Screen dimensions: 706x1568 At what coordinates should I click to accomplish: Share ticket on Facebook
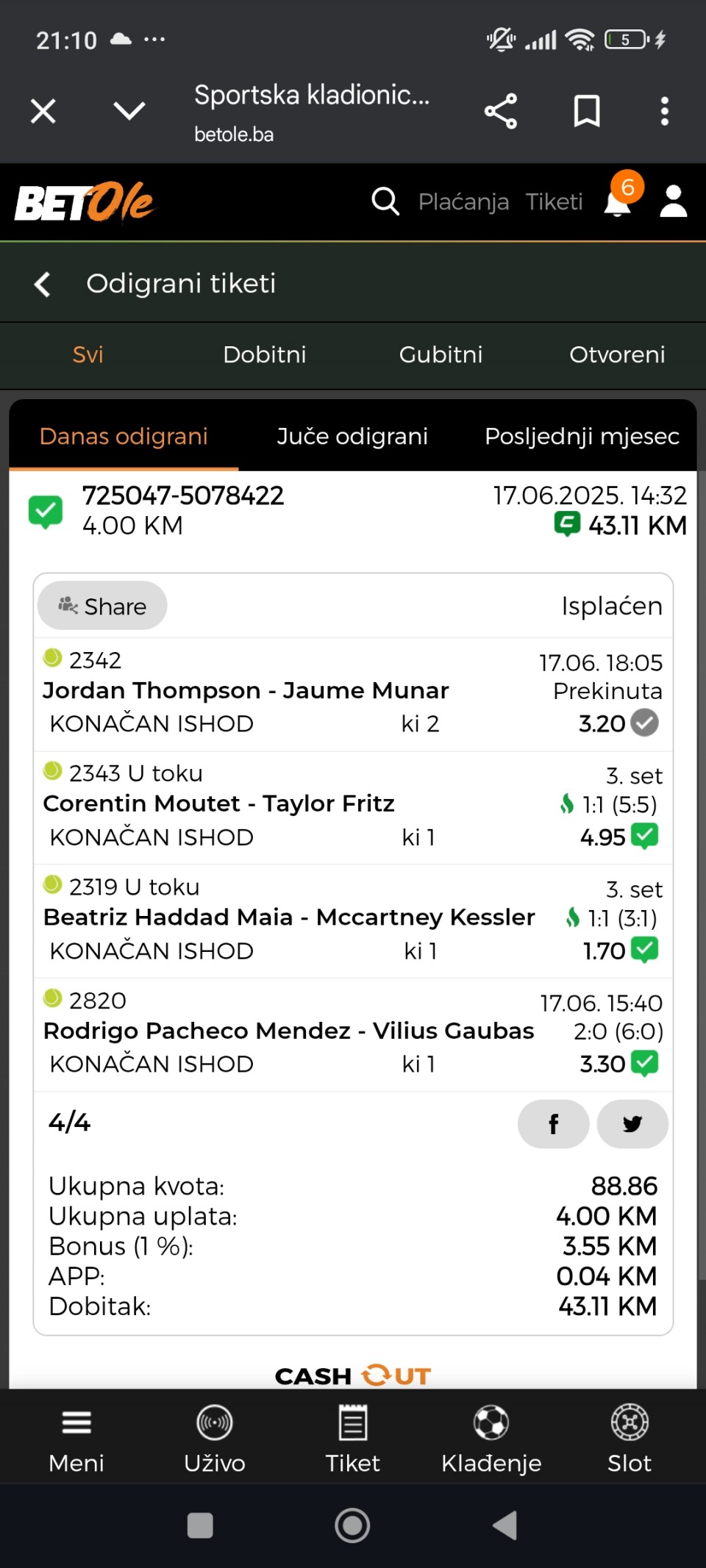[x=553, y=1123]
